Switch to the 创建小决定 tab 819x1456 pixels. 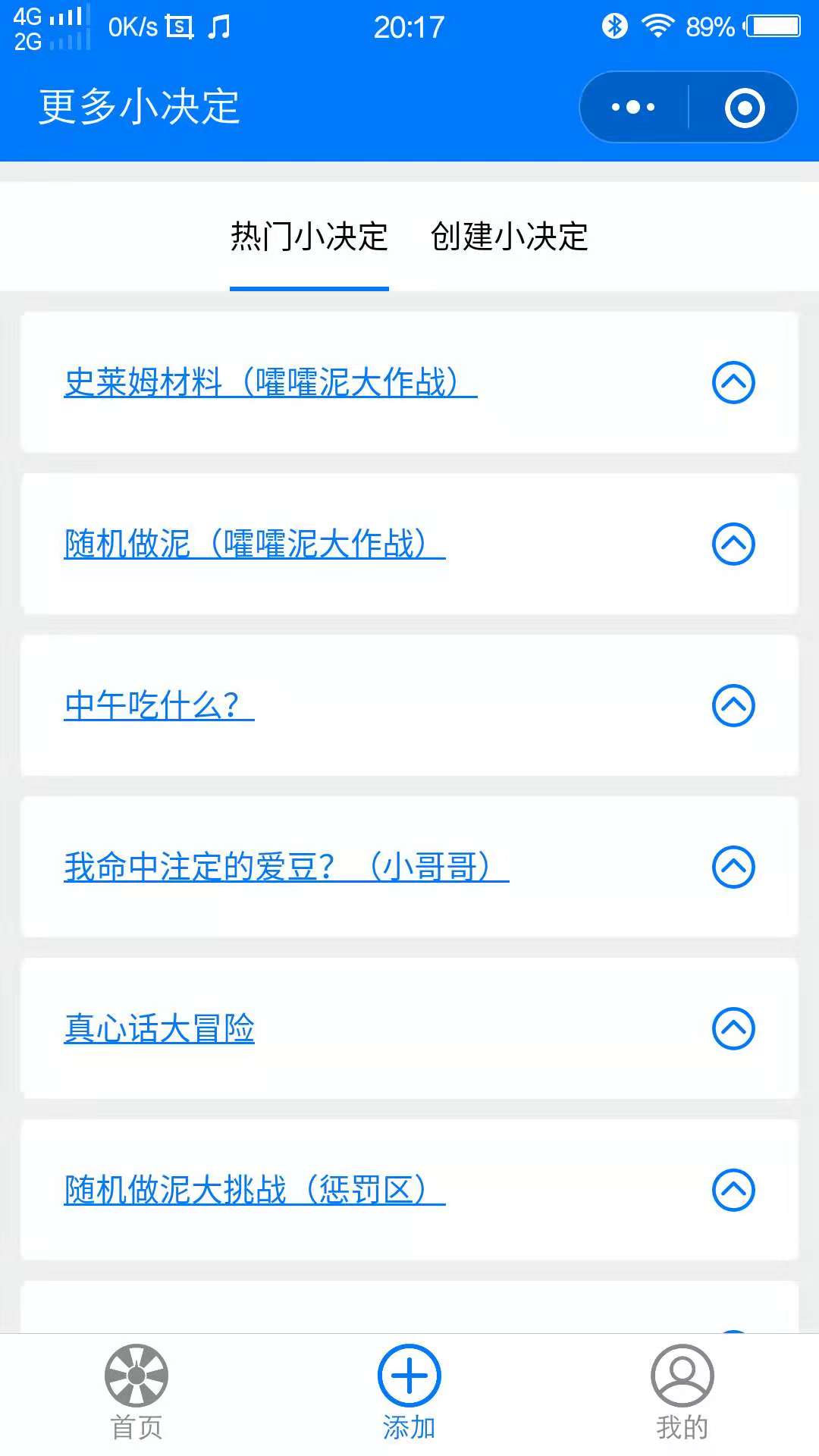510,237
